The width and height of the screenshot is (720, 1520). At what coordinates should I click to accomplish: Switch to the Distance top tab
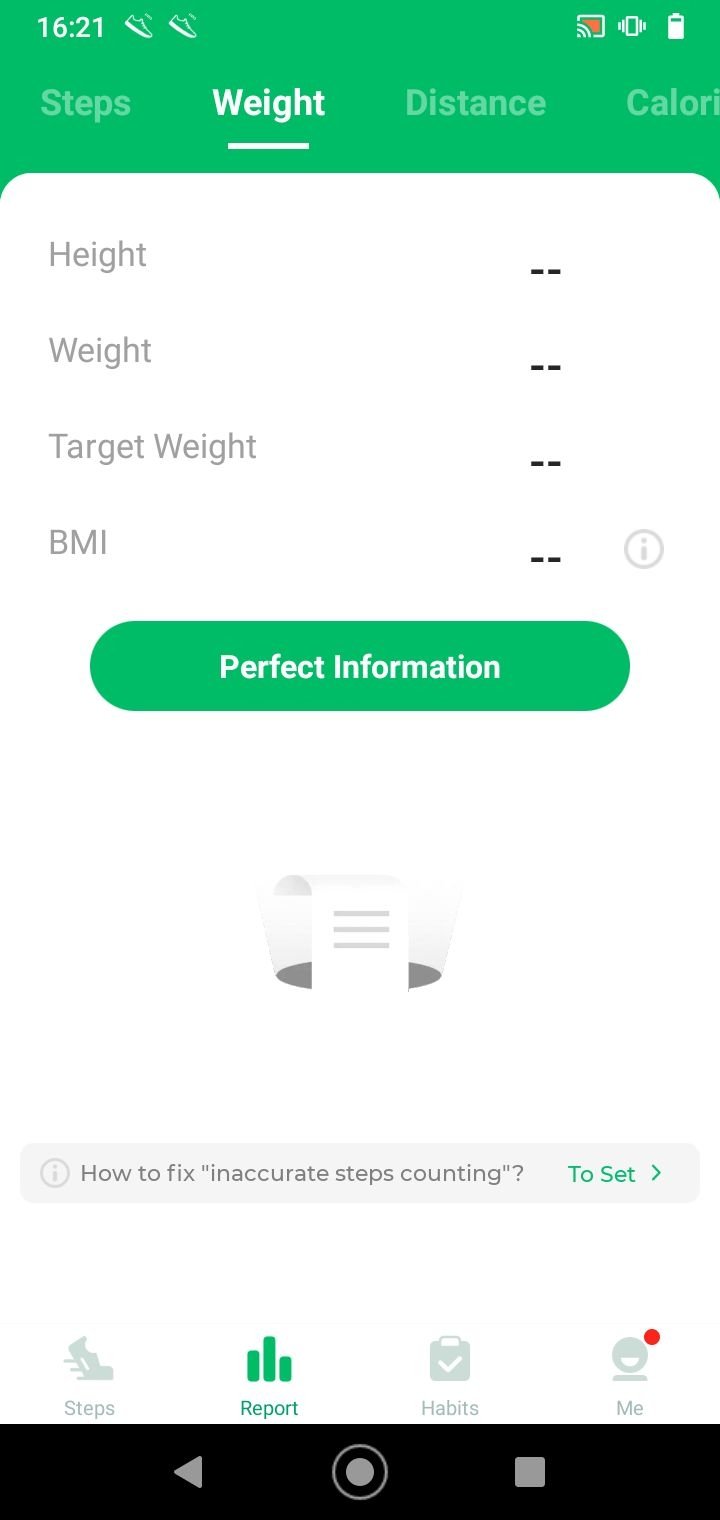pyautogui.click(x=475, y=103)
